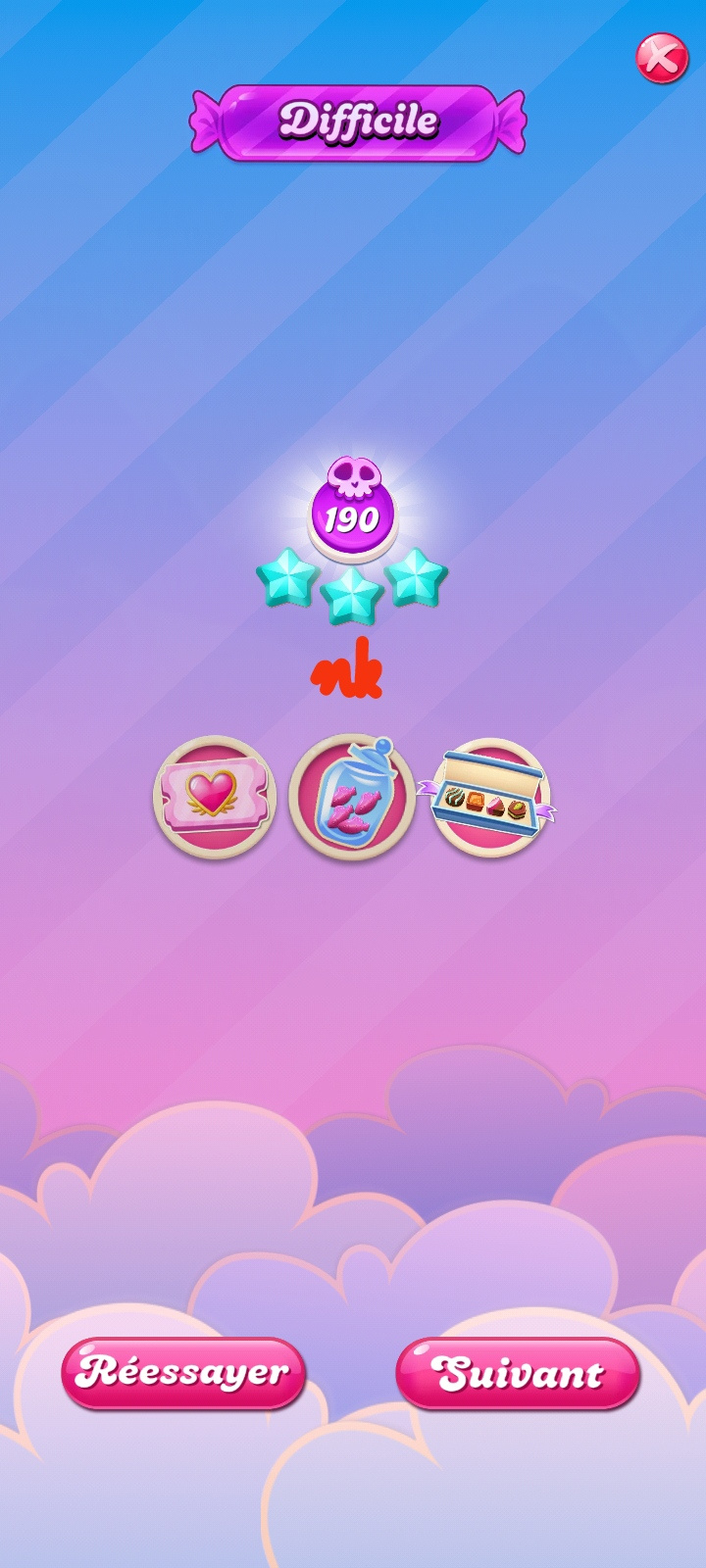The image size is (706, 1568).
Task: Tap the Réessayer button
Action: click(x=183, y=1373)
